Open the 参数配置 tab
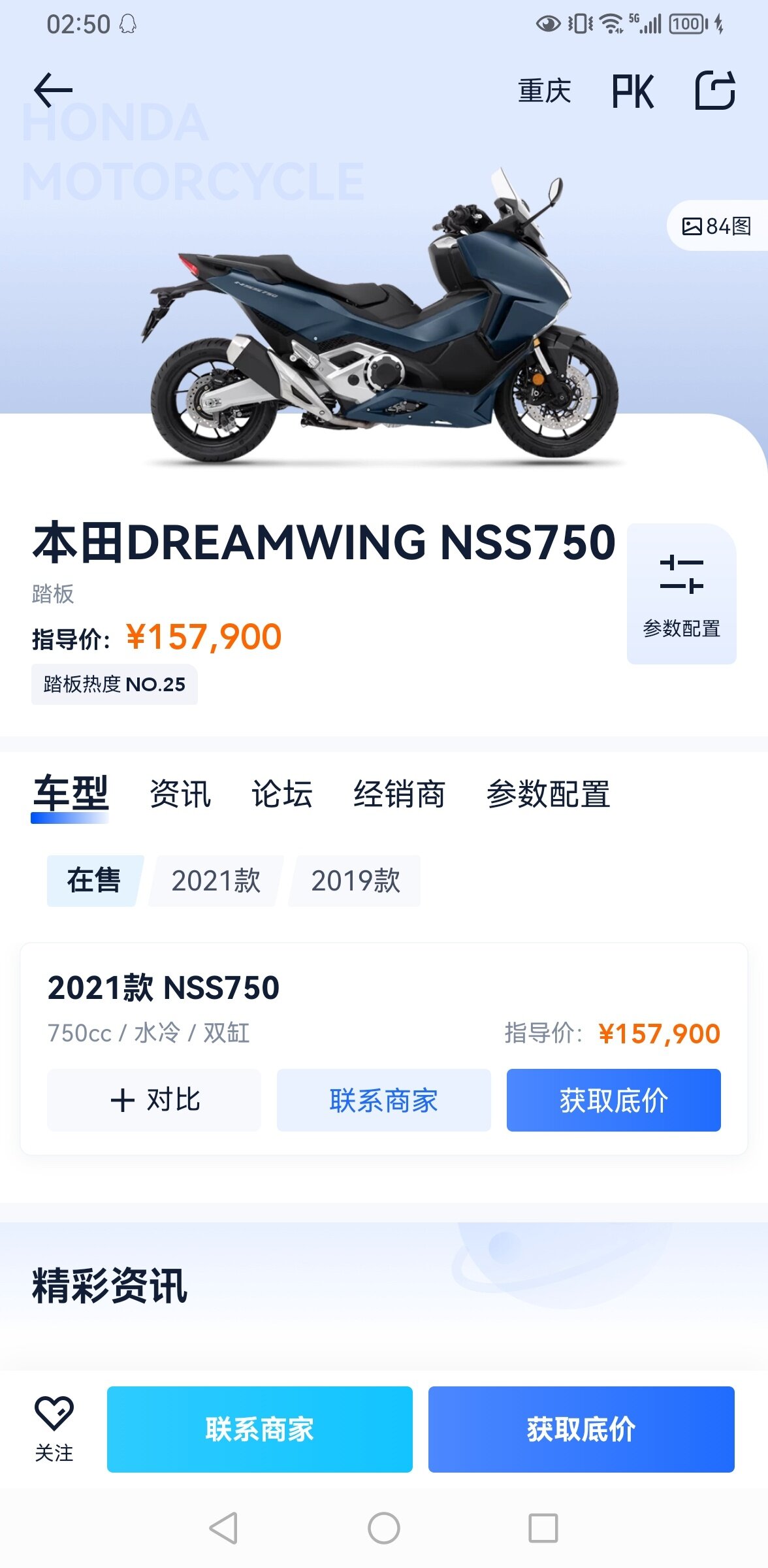The width and height of the screenshot is (768, 1568). pyautogui.click(x=548, y=794)
